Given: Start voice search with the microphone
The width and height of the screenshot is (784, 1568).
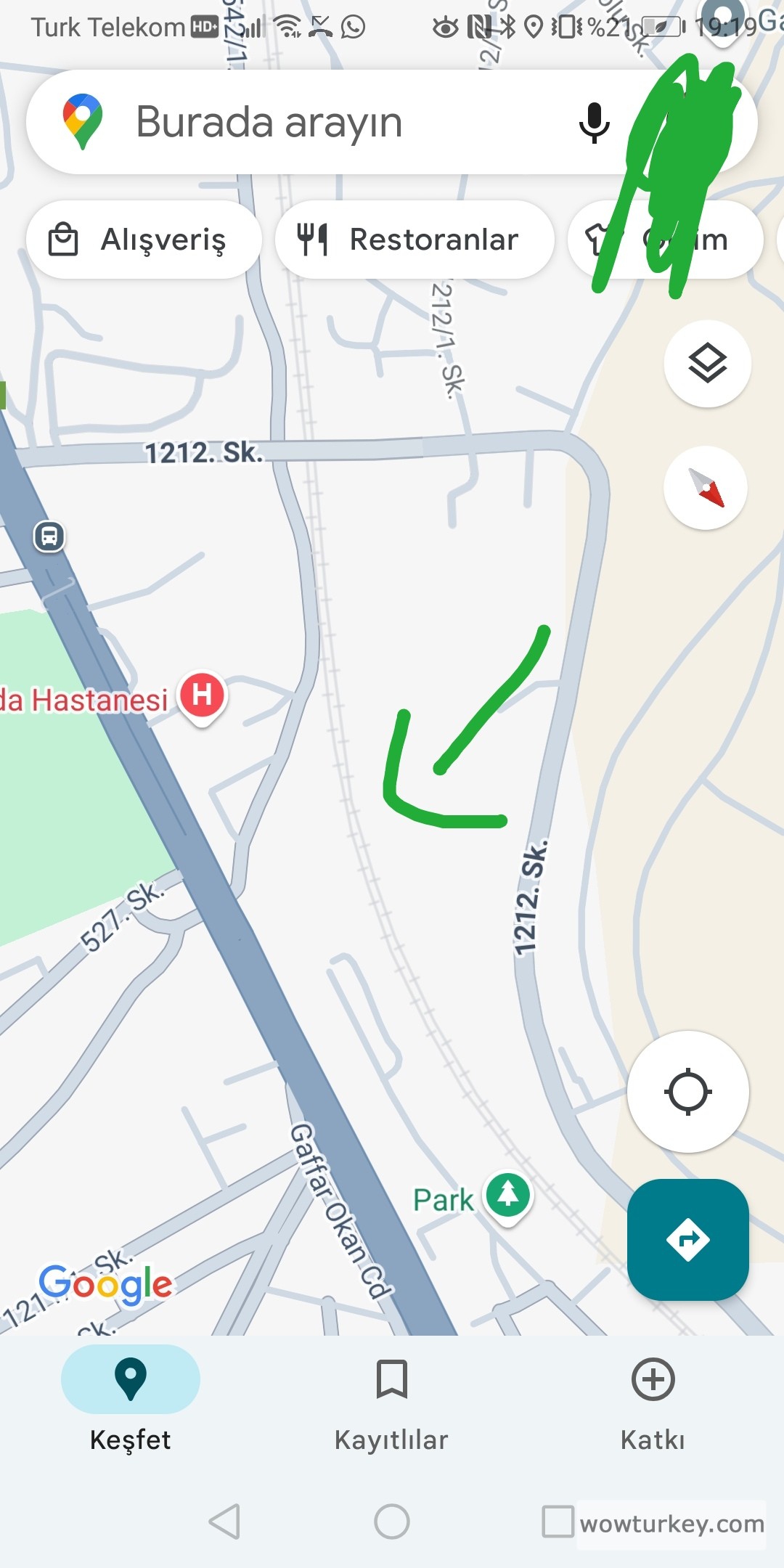Looking at the screenshot, I should (x=594, y=122).
